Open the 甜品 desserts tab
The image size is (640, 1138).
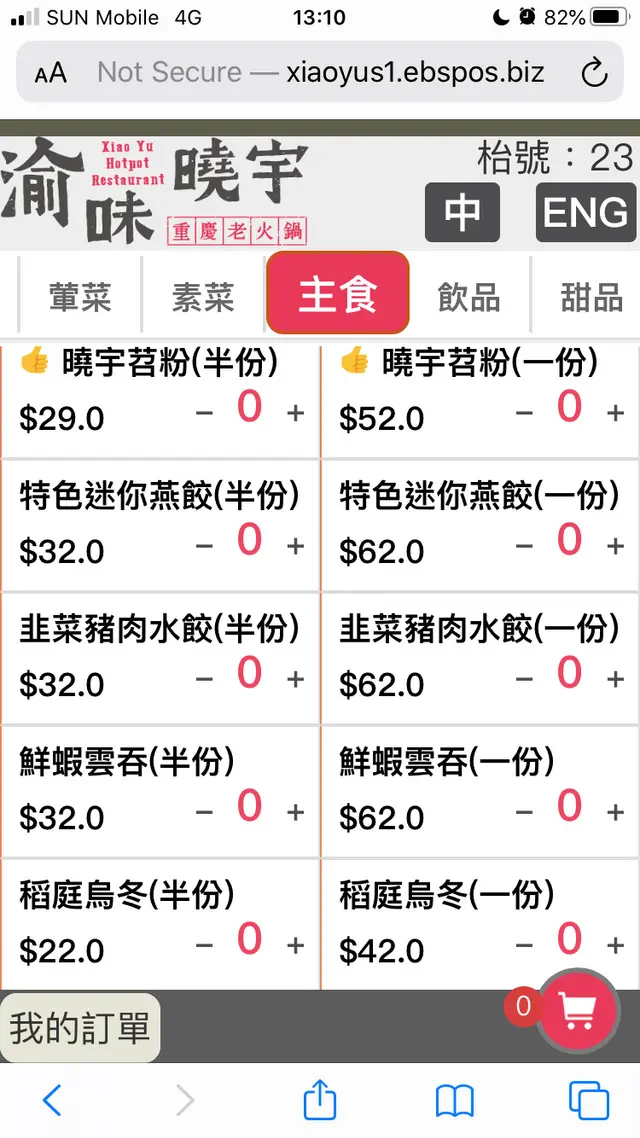pos(592,296)
